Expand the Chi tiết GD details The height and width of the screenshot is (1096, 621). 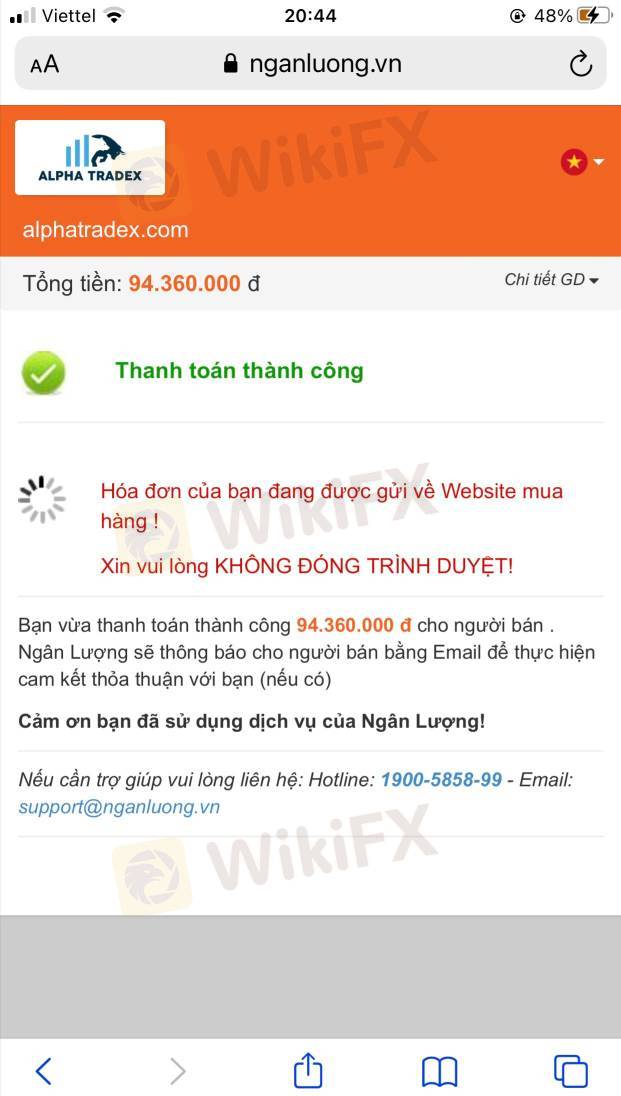pos(551,280)
